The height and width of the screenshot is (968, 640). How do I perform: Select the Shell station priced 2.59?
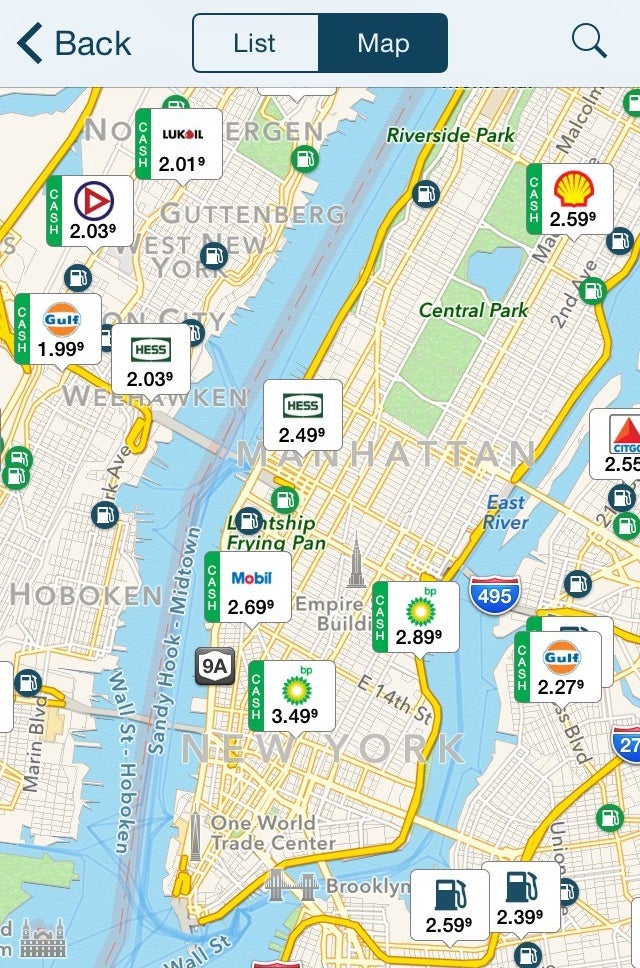[573, 199]
